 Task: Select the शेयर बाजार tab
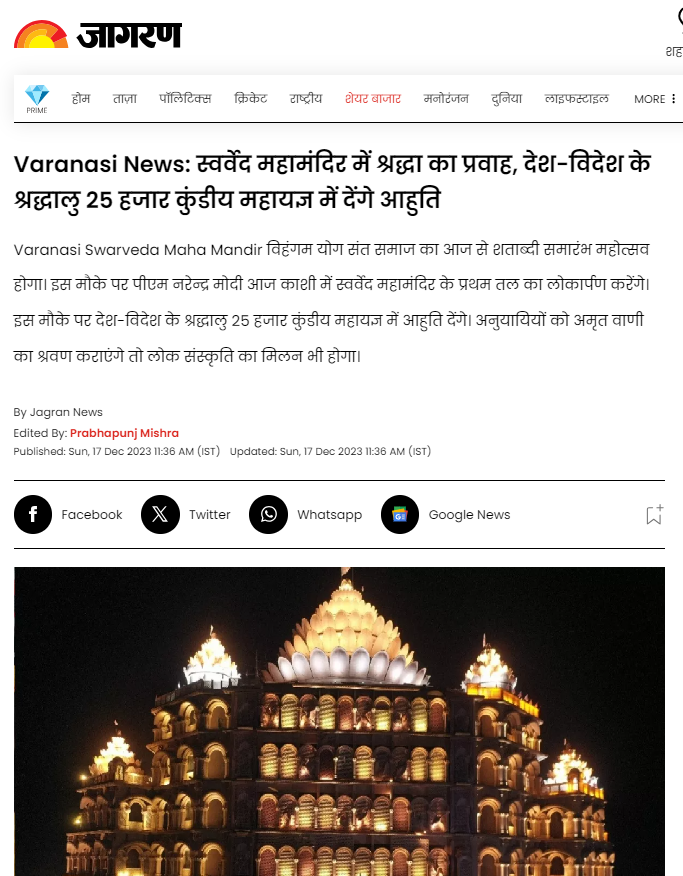pyautogui.click(x=373, y=99)
